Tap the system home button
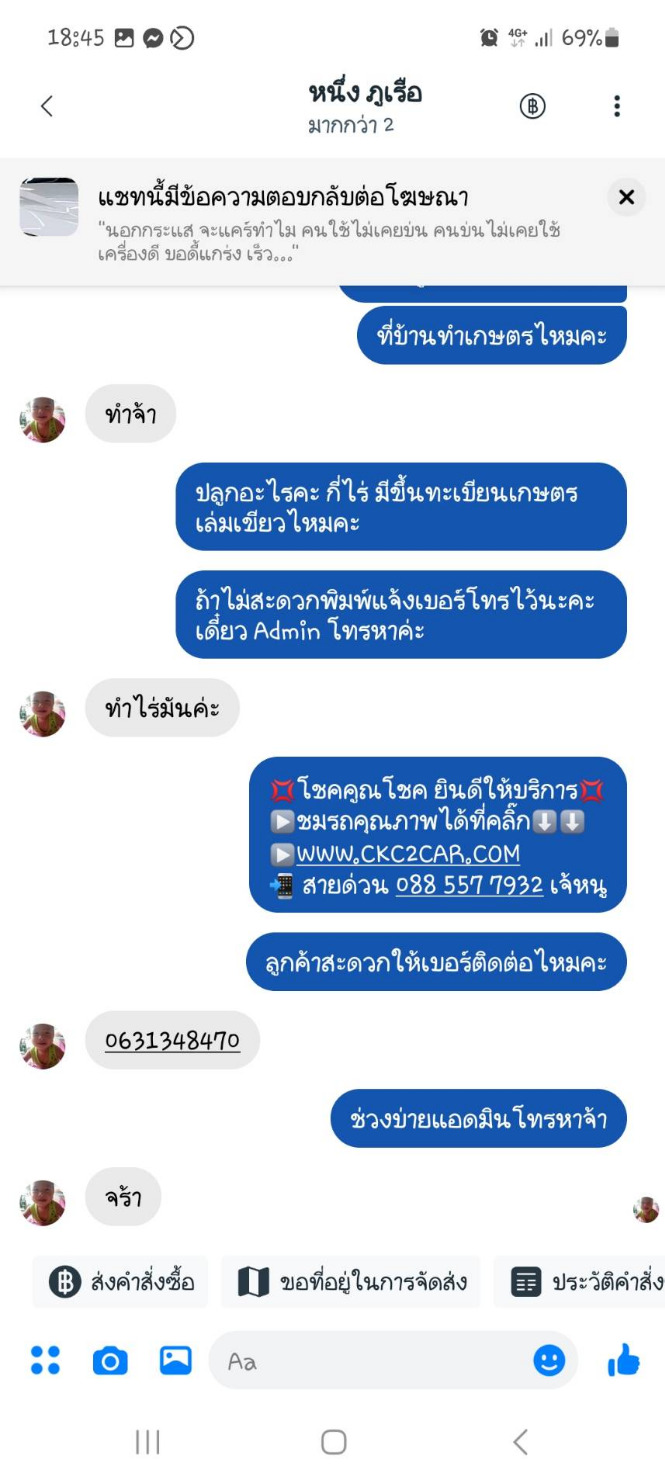Viewport: 665px width, 1480px height. pos(333,1441)
